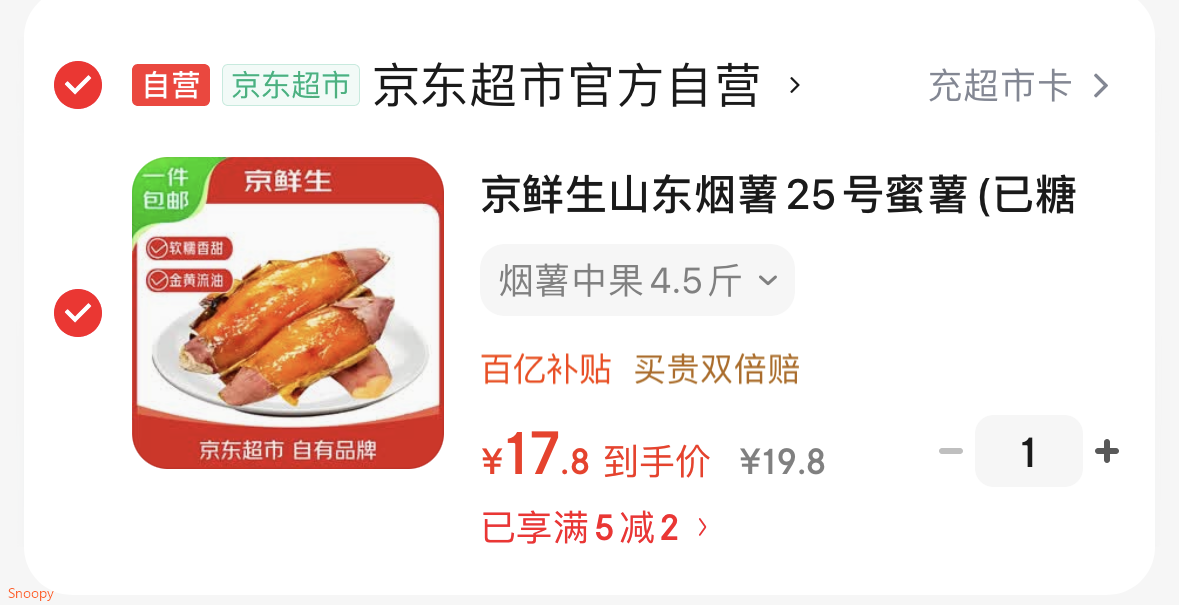
Task: Deselect the 京鲜生山东烟薯 item checkbox
Action: [77, 313]
